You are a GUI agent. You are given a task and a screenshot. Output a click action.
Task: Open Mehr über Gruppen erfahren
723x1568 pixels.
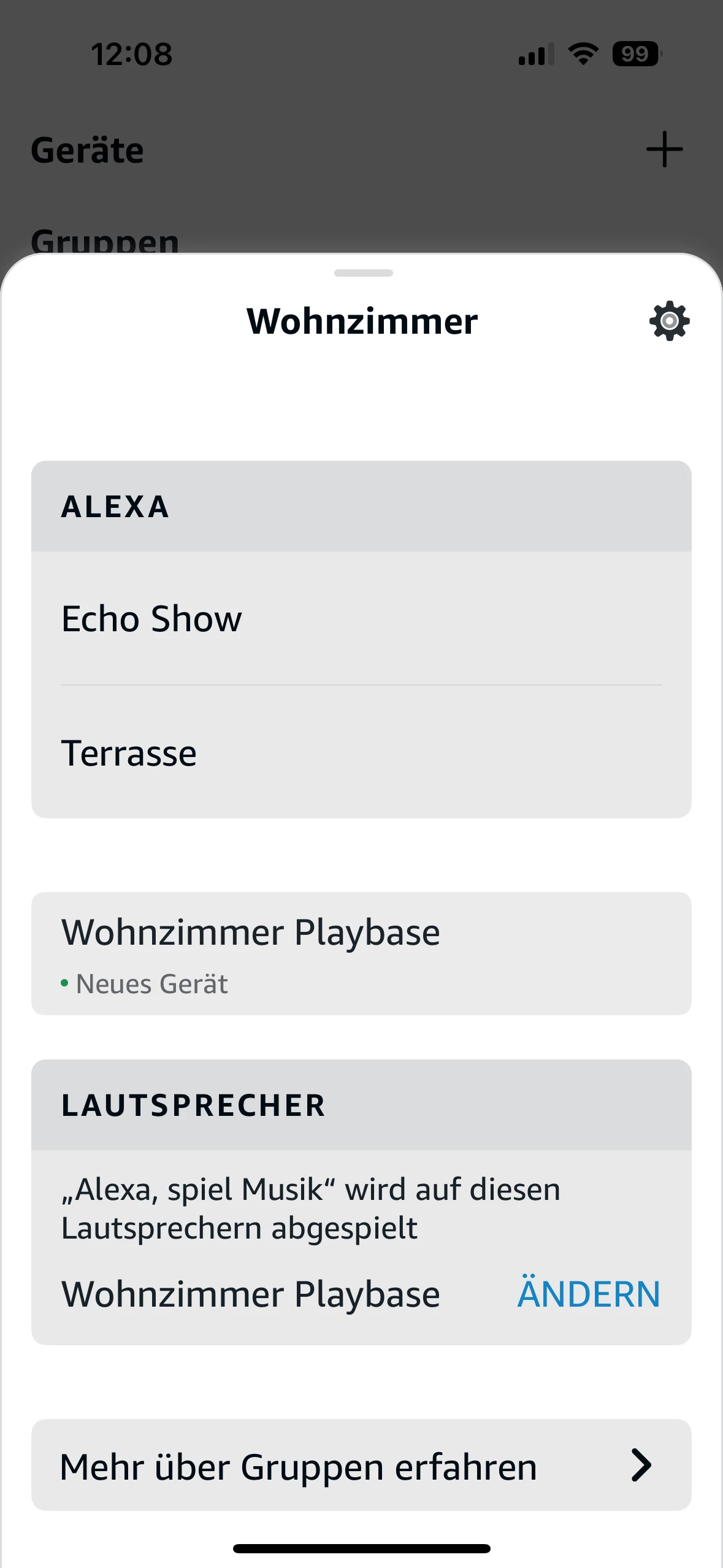(x=361, y=1465)
